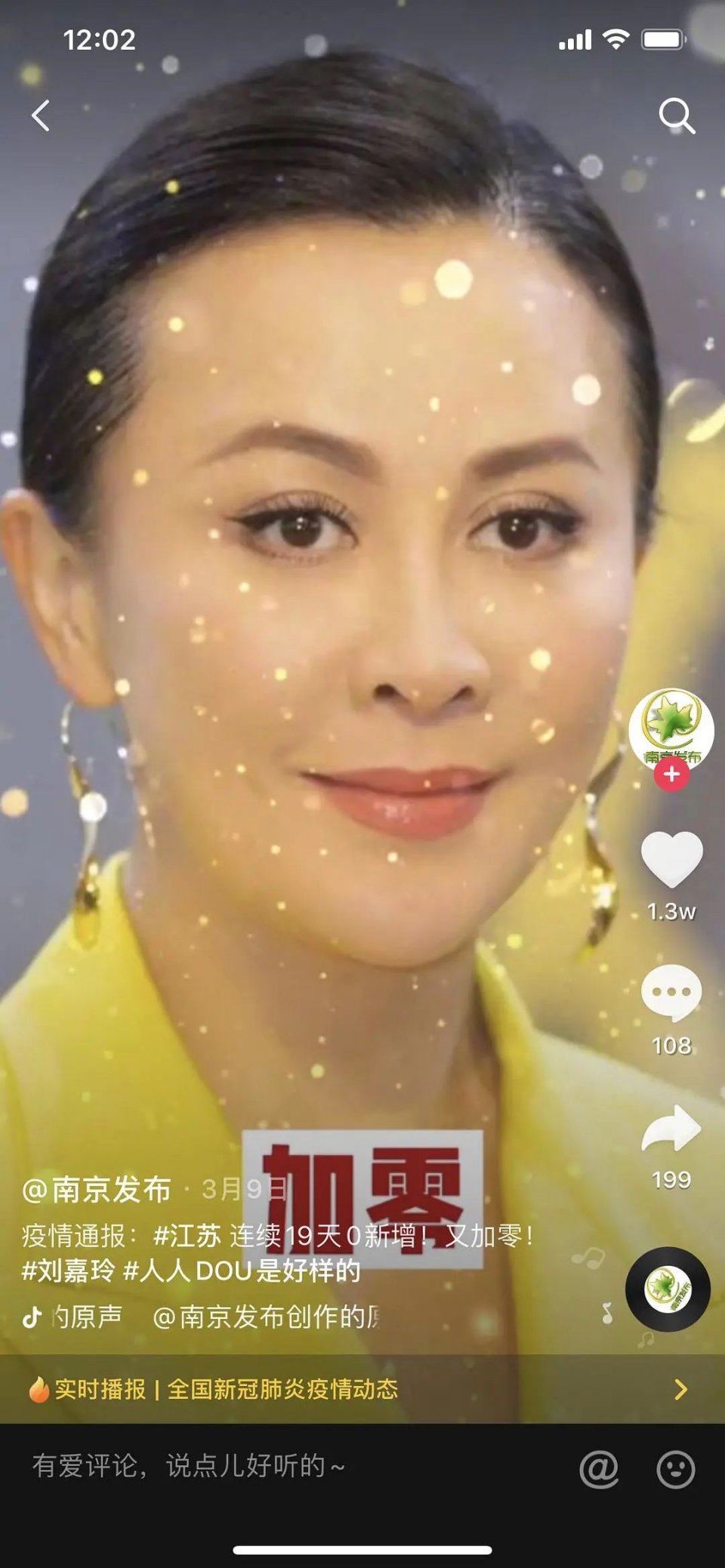This screenshot has height=1568, width=725.
Task: Open the 南京发布 profile avatar
Action: tap(671, 726)
